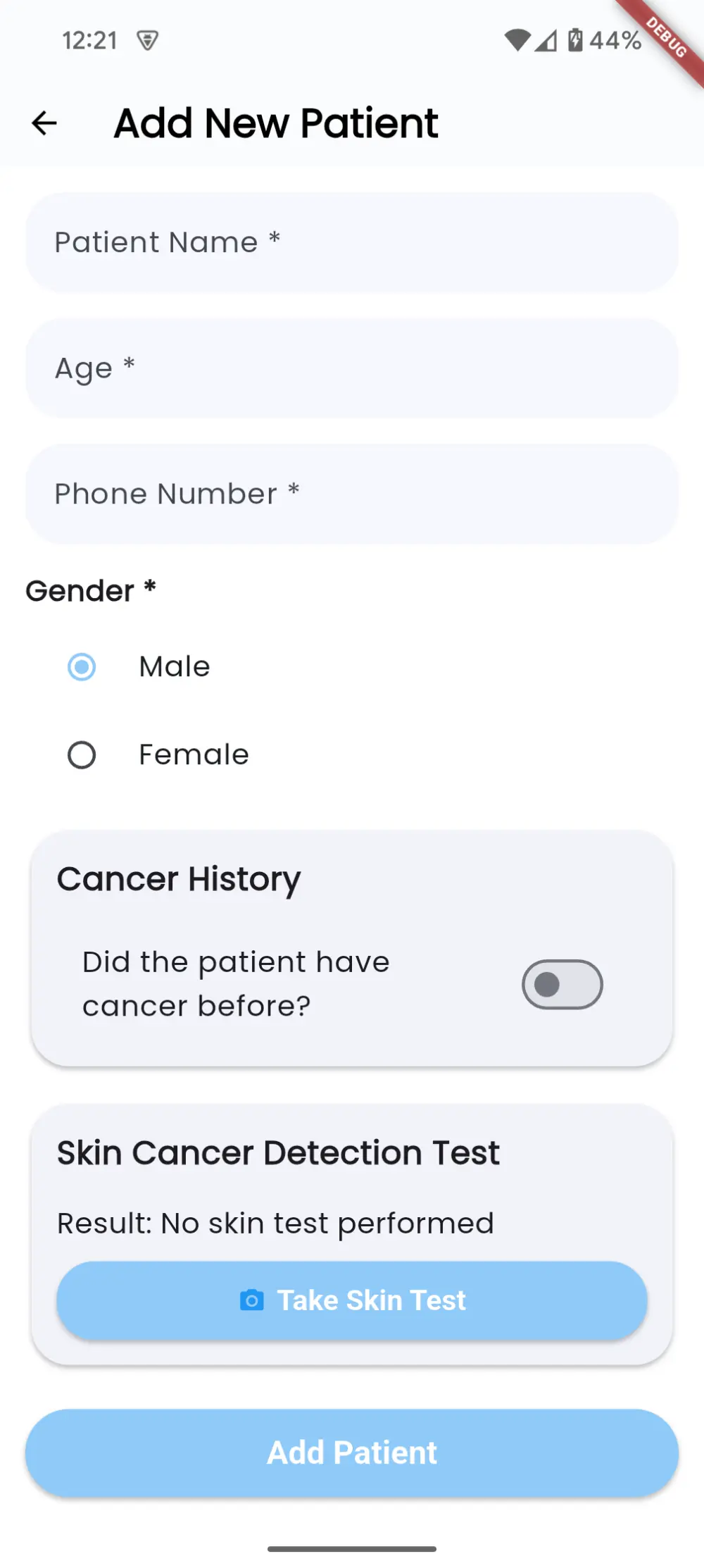Focus the Patient Name field
The image size is (704, 1568).
click(352, 242)
